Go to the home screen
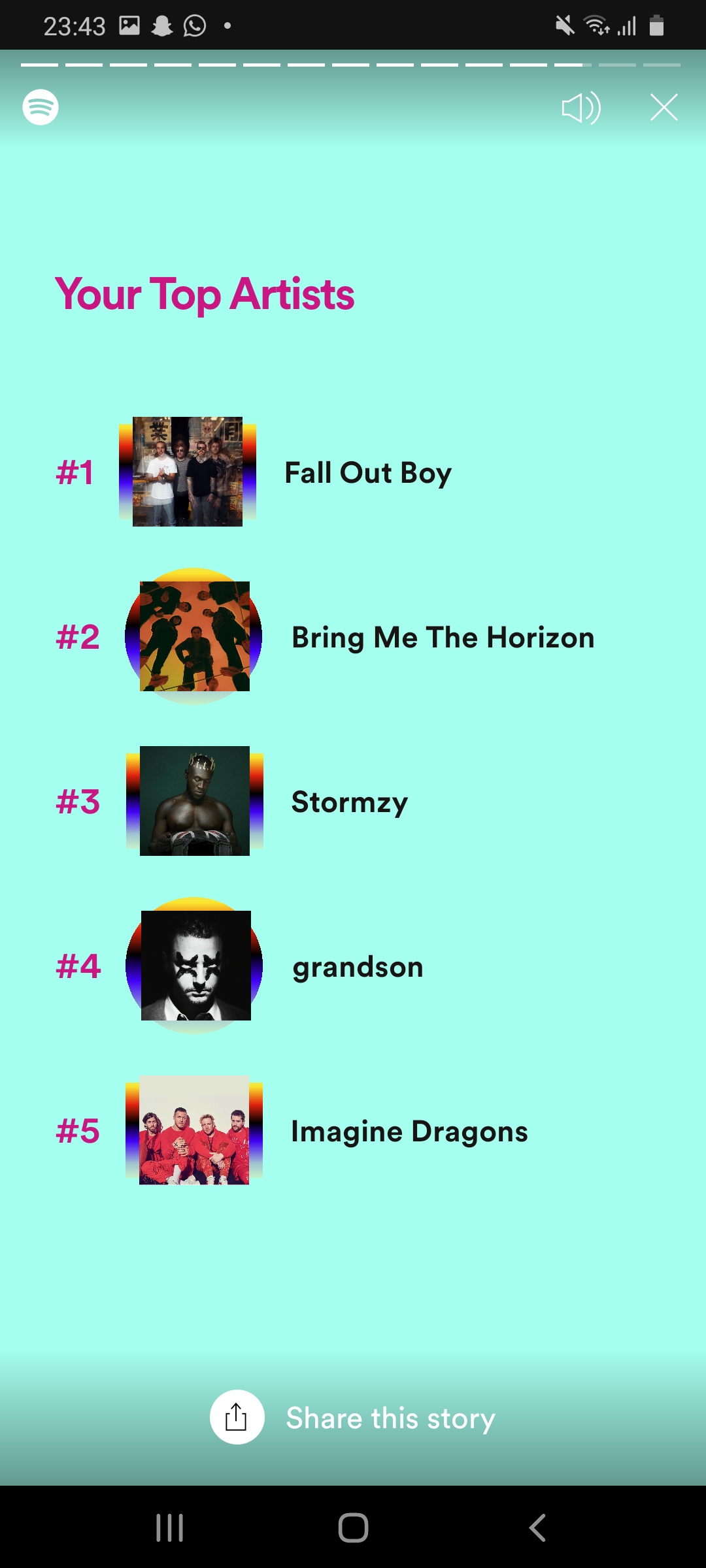The height and width of the screenshot is (1568, 706). [x=353, y=1527]
